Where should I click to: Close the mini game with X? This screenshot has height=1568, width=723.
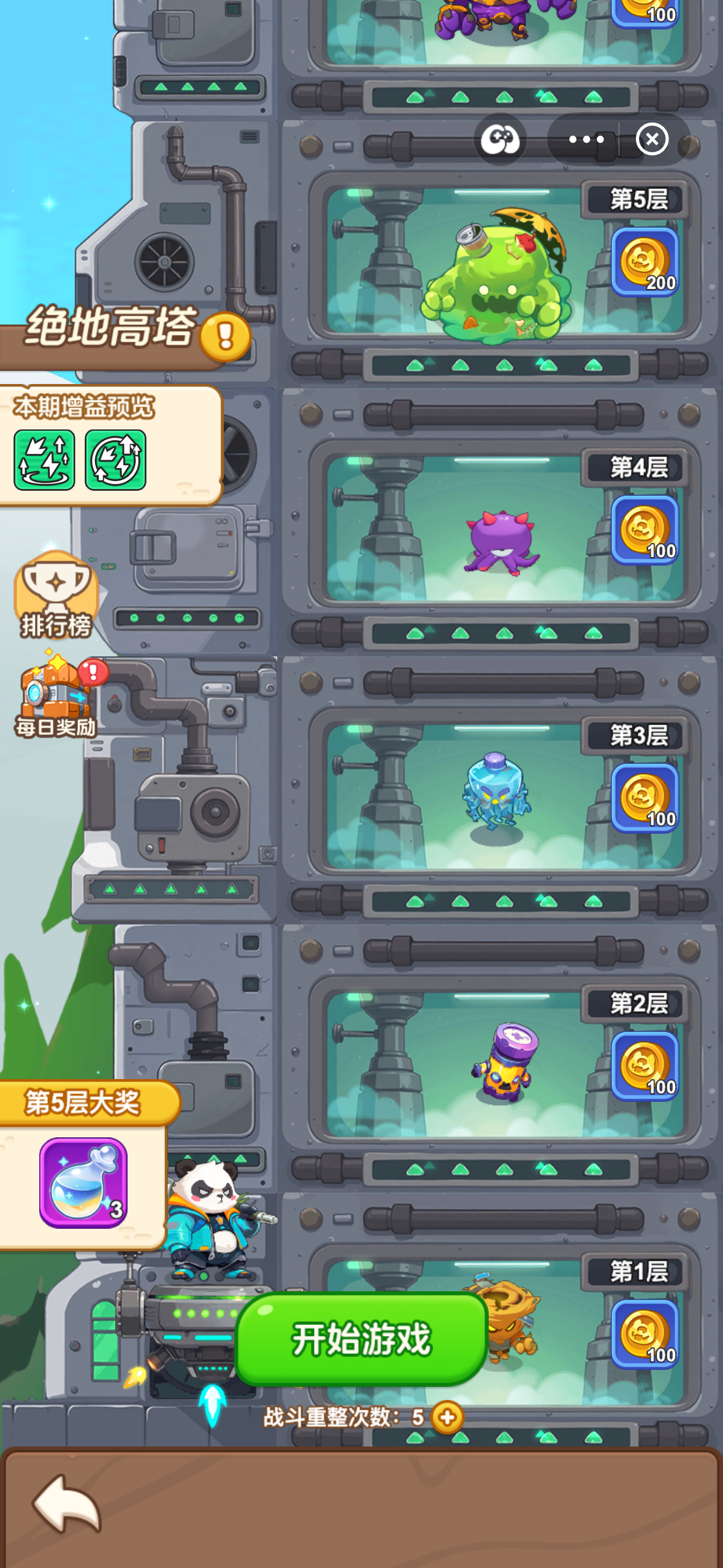pos(652,139)
